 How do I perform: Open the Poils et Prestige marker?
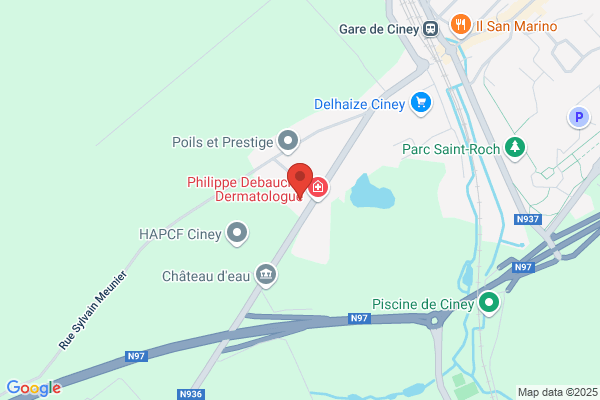(x=288, y=142)
